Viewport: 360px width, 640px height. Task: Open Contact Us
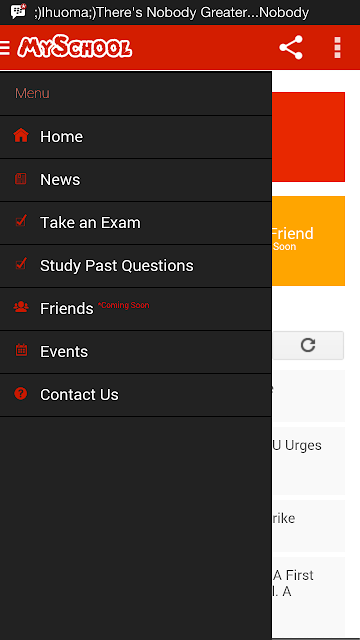tap(136, 395)
